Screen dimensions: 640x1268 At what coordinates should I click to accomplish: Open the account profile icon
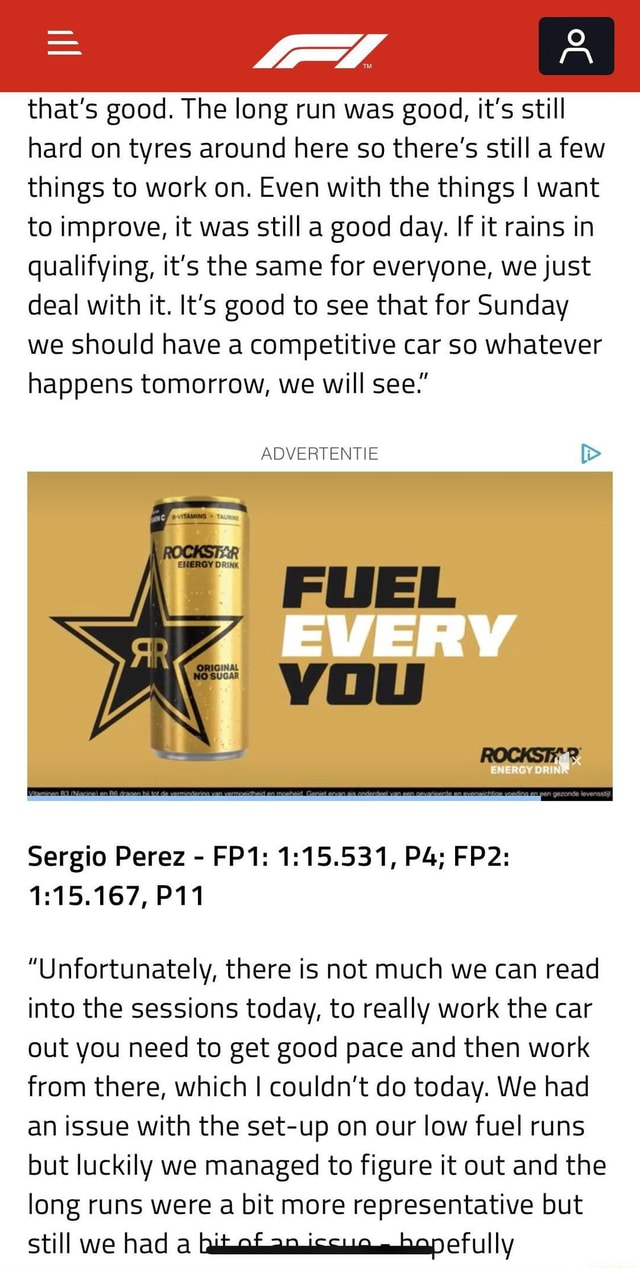tap(575, 46)
